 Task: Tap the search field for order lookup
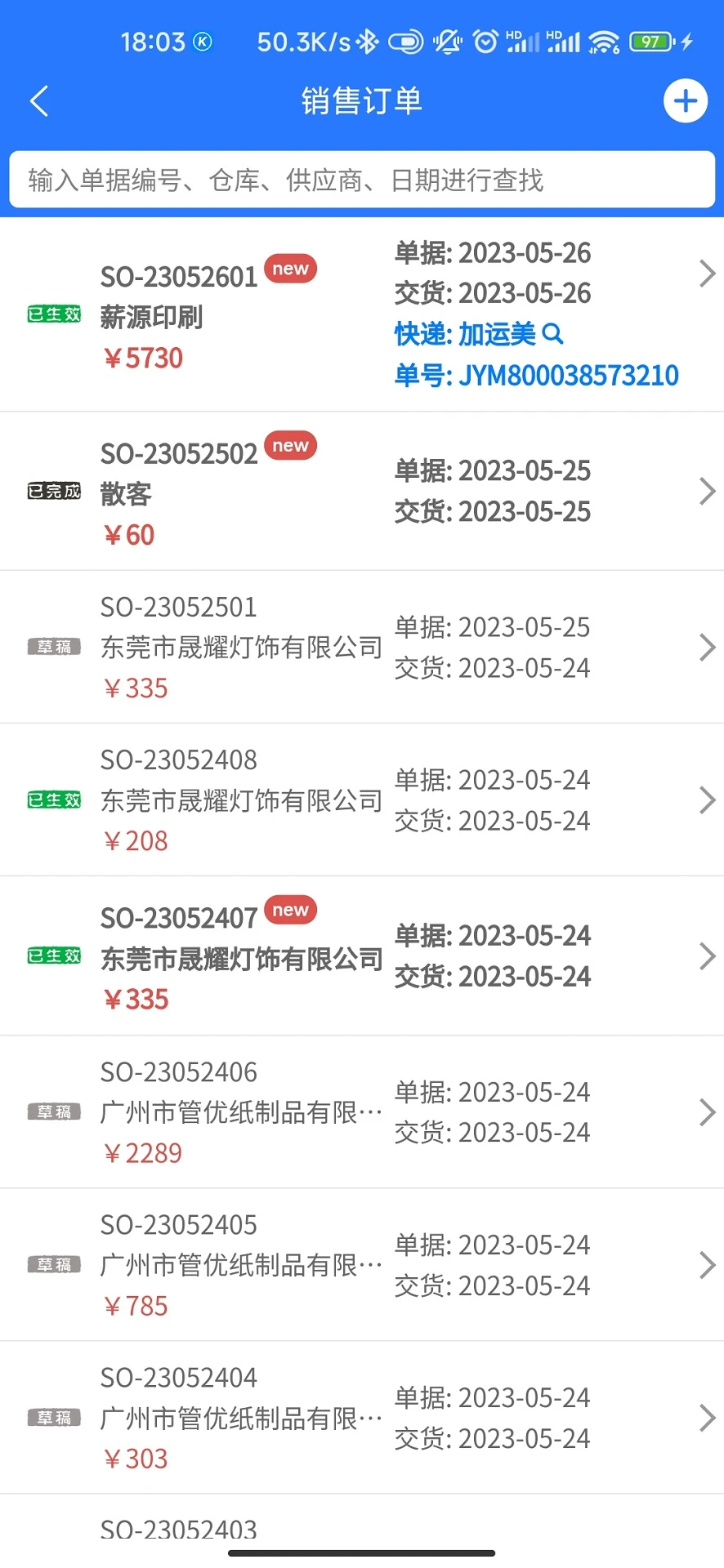[362, 179]
